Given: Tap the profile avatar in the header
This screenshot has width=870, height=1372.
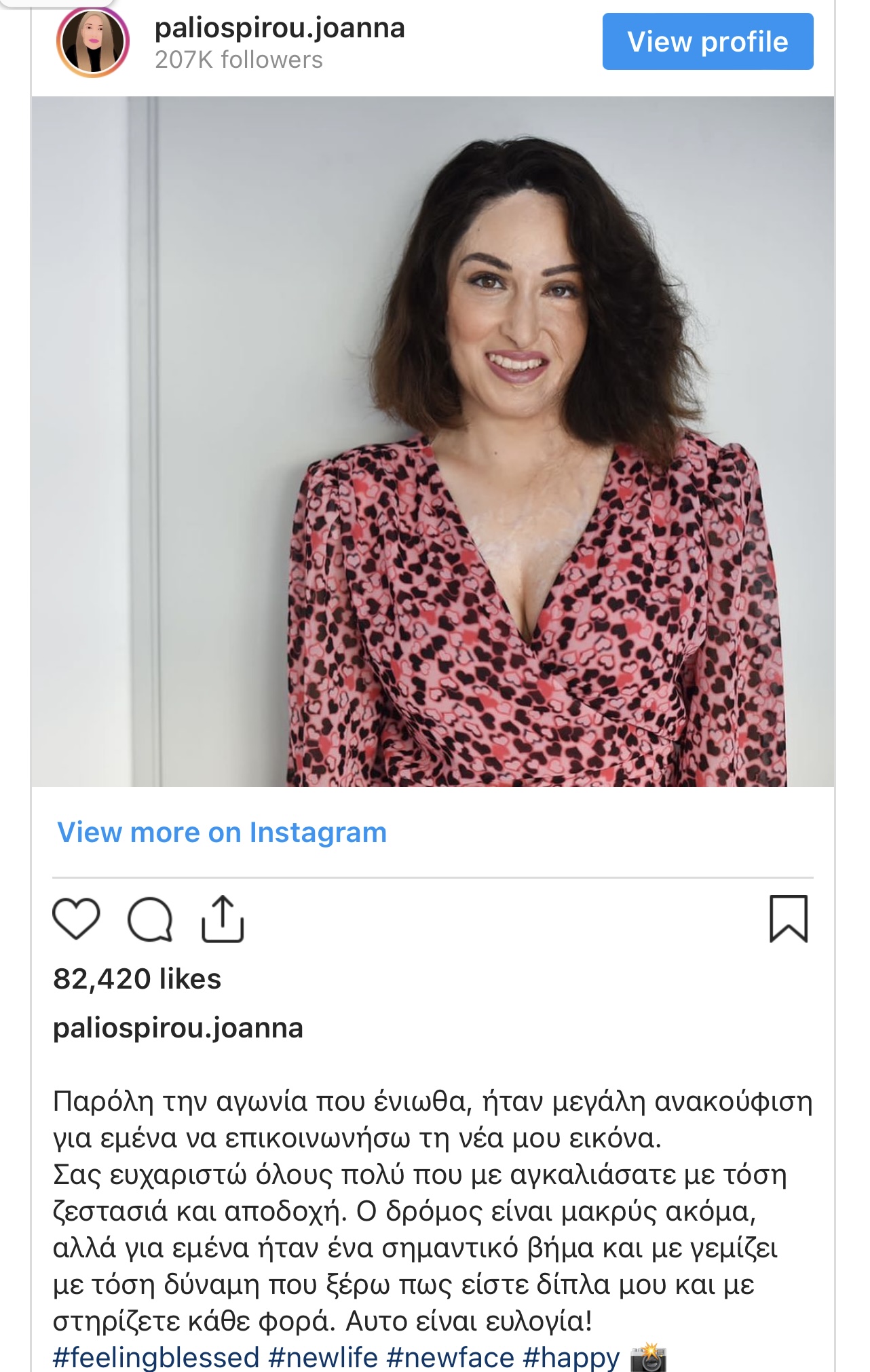Looking at the screenshot, I should (92, 43).
